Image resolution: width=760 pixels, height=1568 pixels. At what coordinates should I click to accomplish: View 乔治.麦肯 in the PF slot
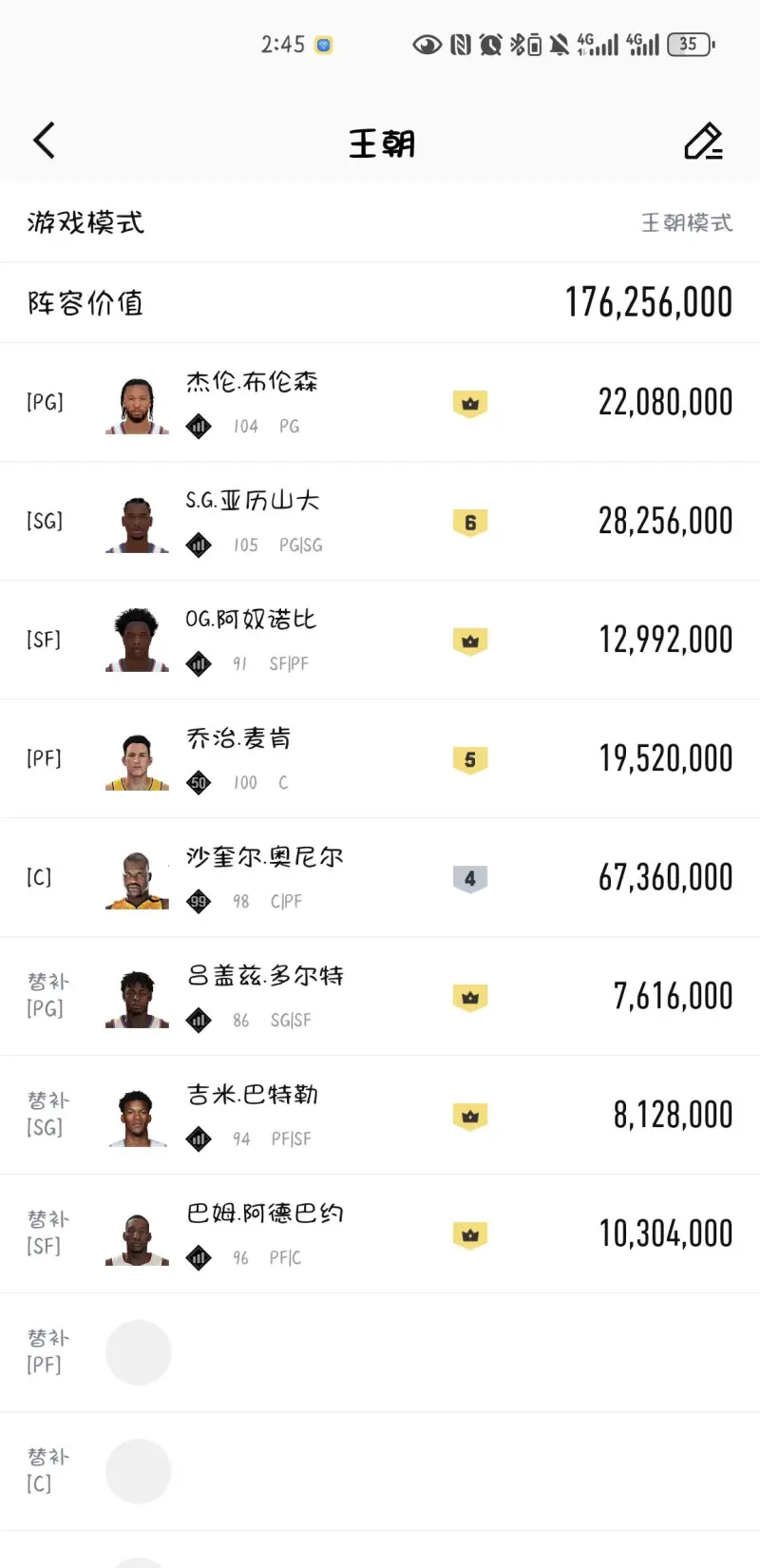(x=380, y=759)
